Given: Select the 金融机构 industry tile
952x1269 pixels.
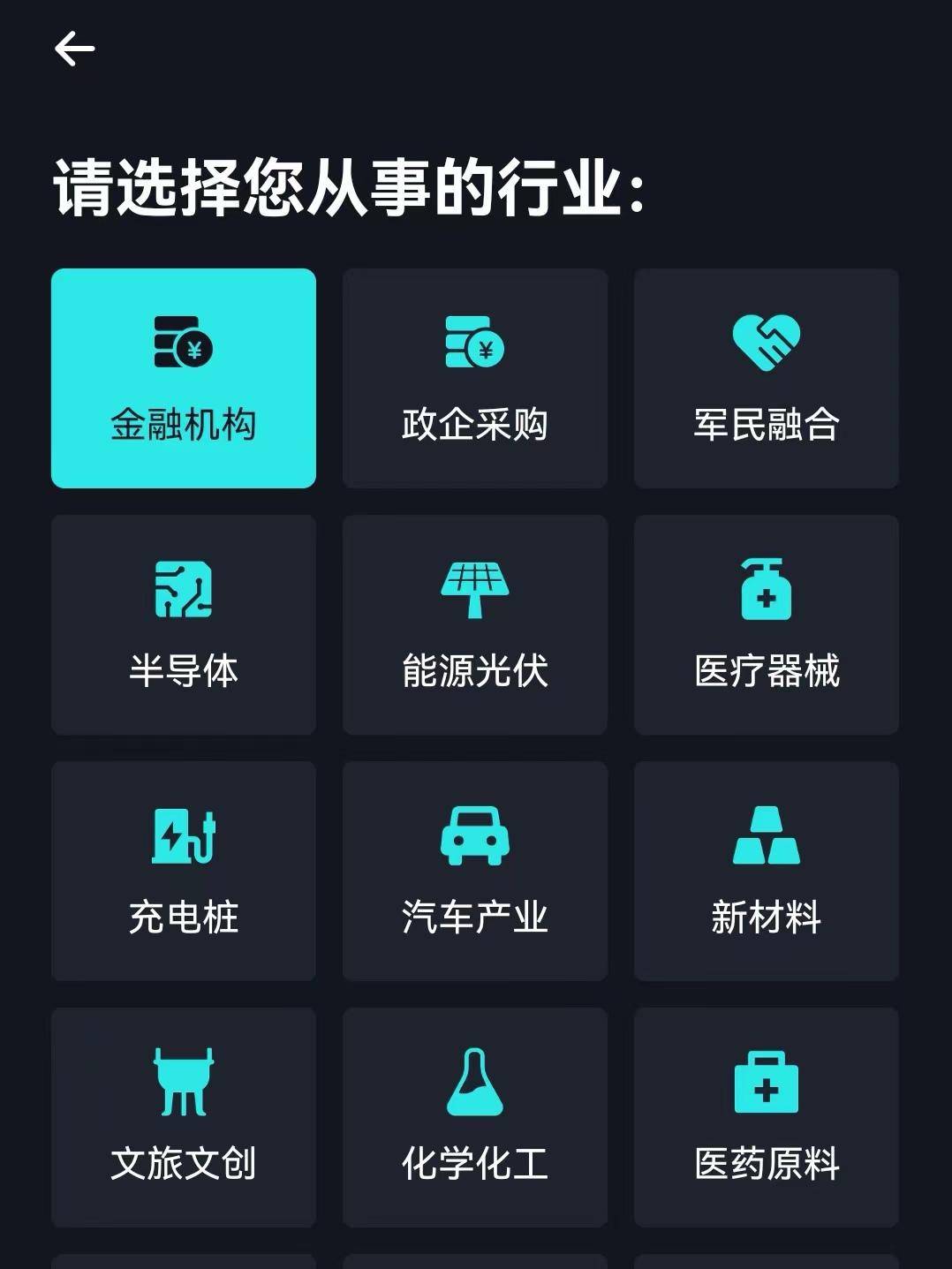Looking at the screenshot, I should coord(184,378).
